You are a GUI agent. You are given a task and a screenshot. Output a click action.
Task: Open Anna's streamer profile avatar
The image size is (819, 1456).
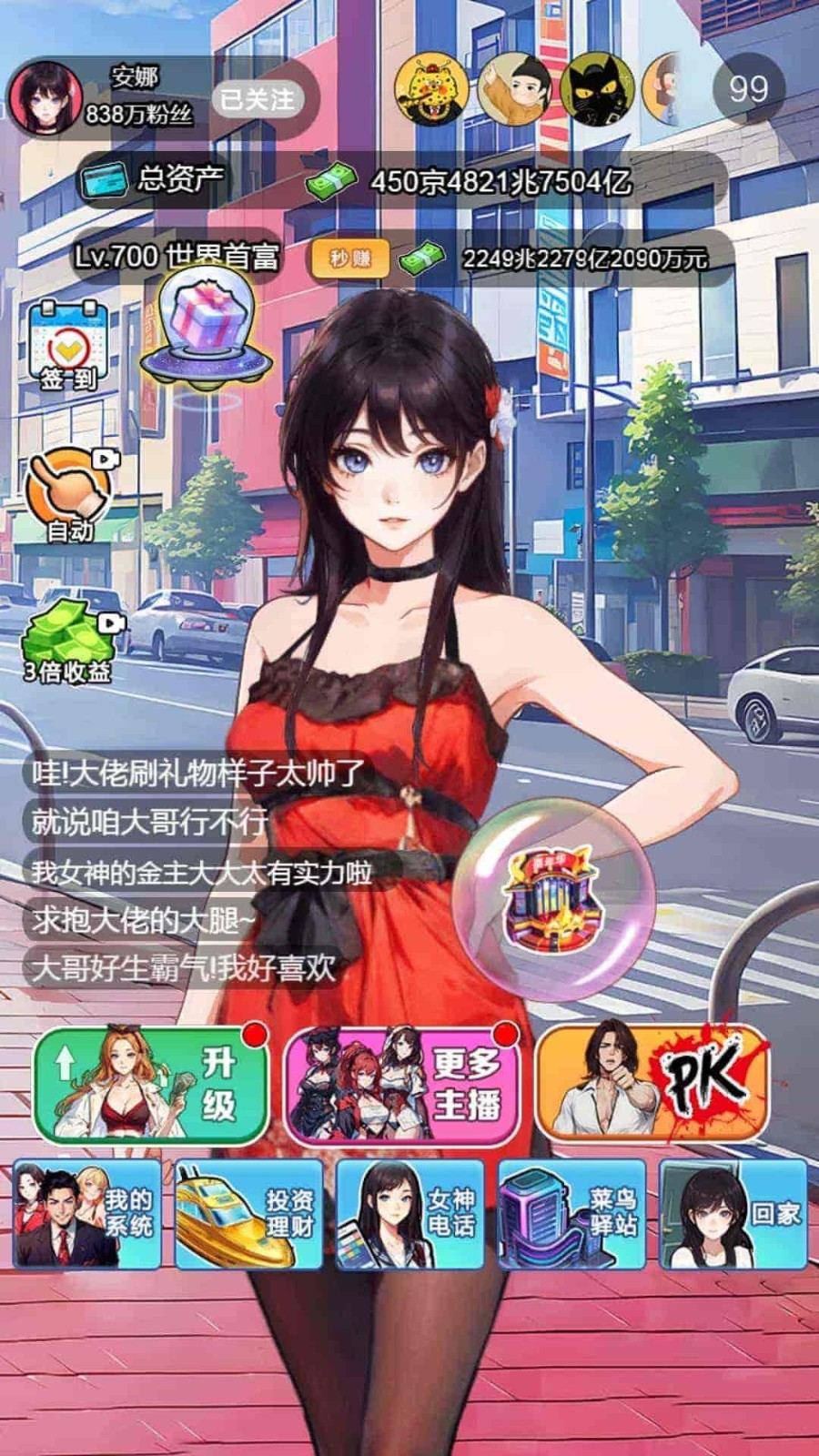pyautogui.click(x=45, y=96)
